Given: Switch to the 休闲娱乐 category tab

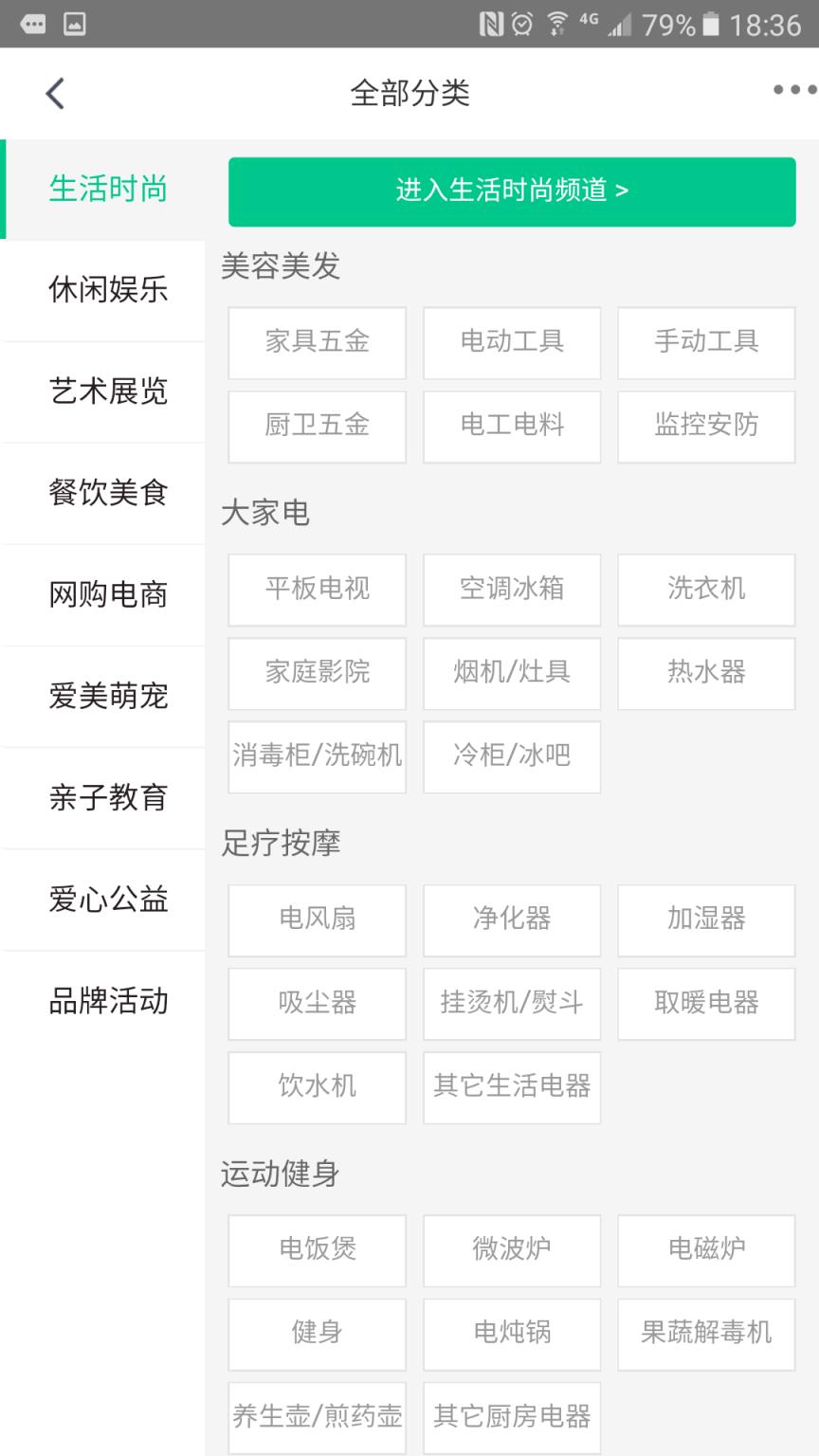Looking at the screenshot, I should pos(108,290).
